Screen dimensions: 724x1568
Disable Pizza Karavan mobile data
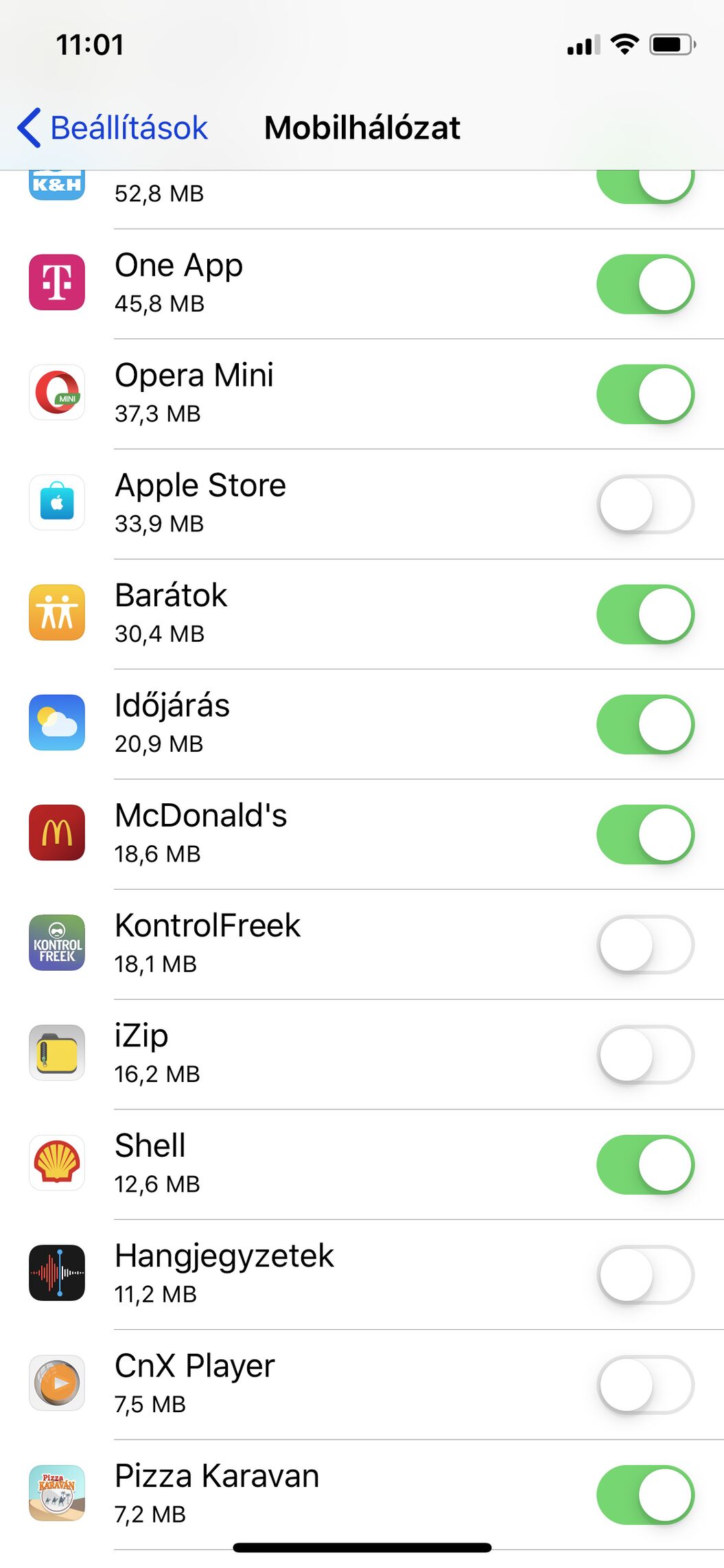645,1495
